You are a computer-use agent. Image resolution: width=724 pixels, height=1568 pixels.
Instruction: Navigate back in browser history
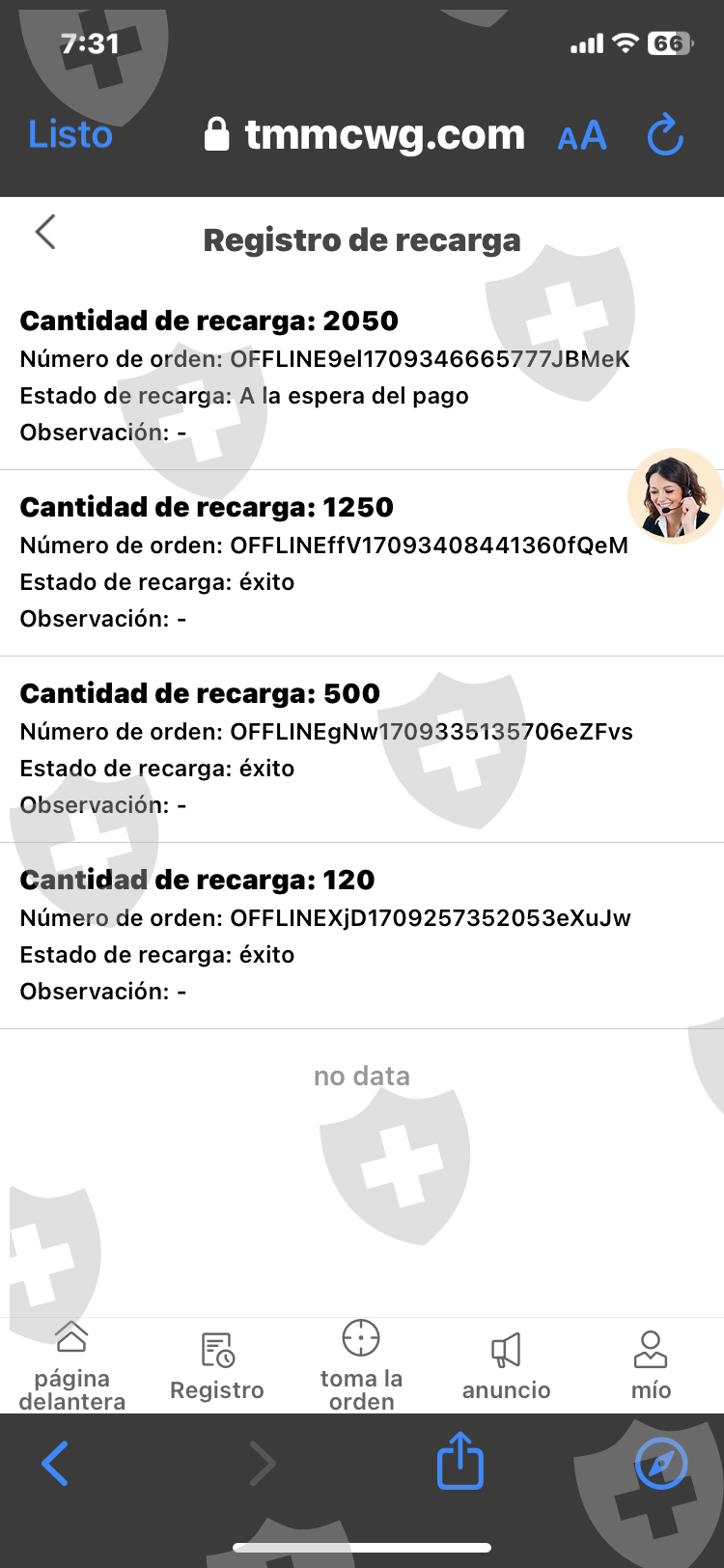point(55,1464)
